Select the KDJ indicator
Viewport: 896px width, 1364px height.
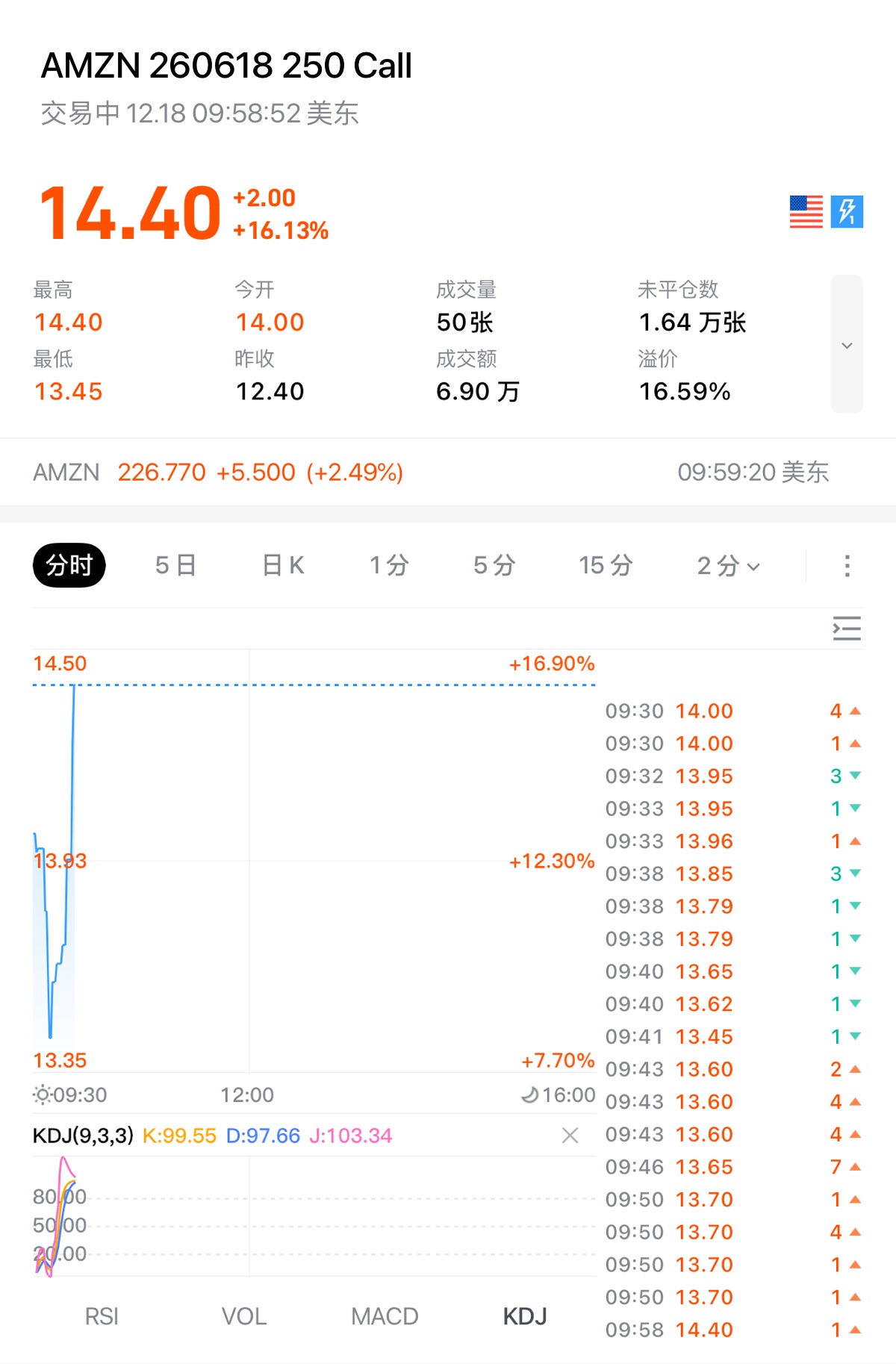pos(525,1316)
